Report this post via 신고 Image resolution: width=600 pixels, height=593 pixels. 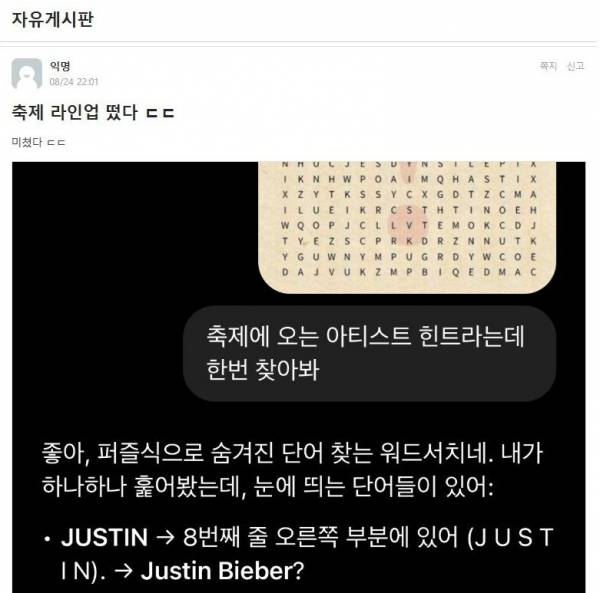click(x=575, y=66)
